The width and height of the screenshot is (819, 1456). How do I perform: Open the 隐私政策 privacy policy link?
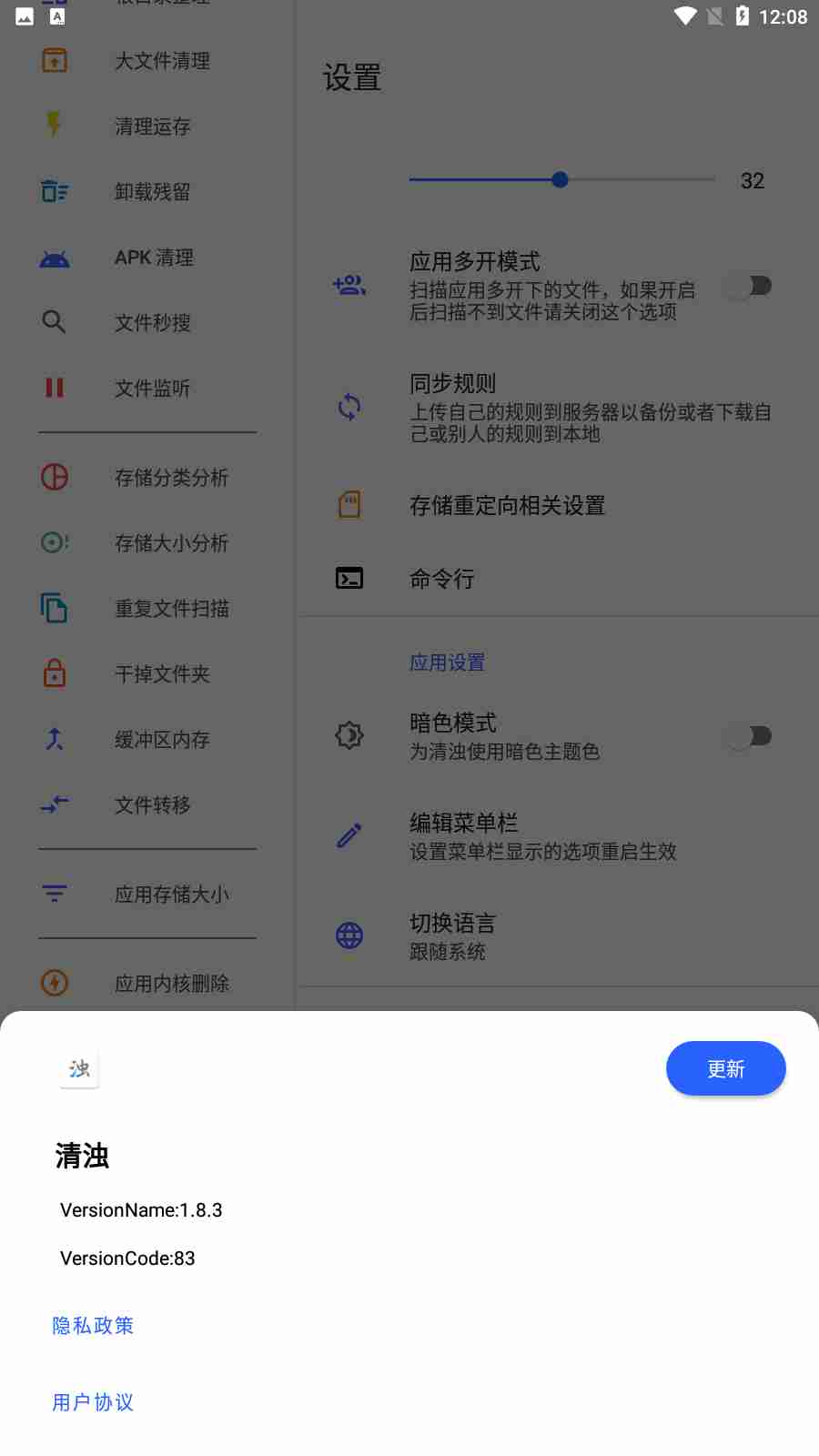click(93, 1326)
